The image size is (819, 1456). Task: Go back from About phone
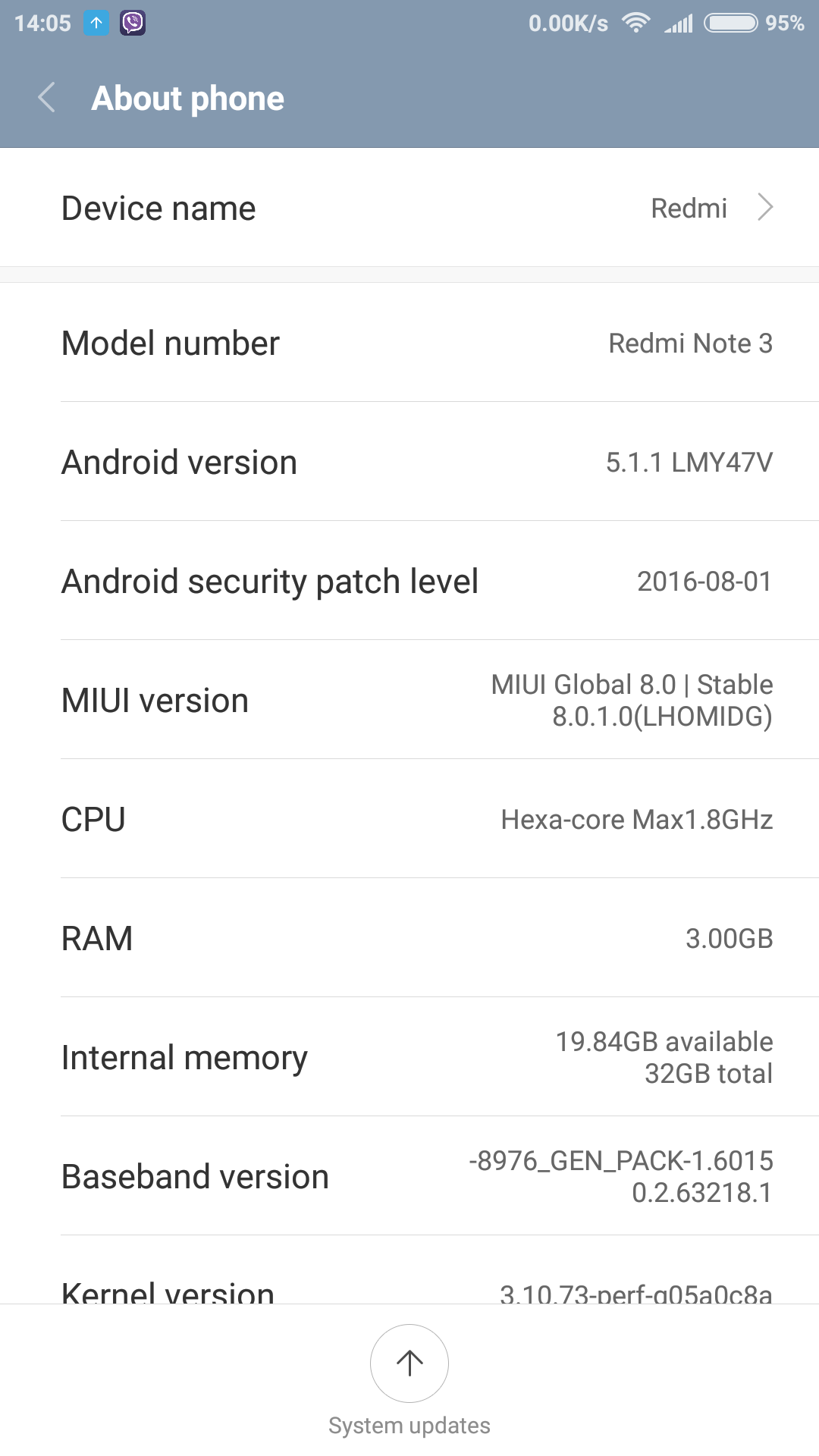tap(47, 98)
